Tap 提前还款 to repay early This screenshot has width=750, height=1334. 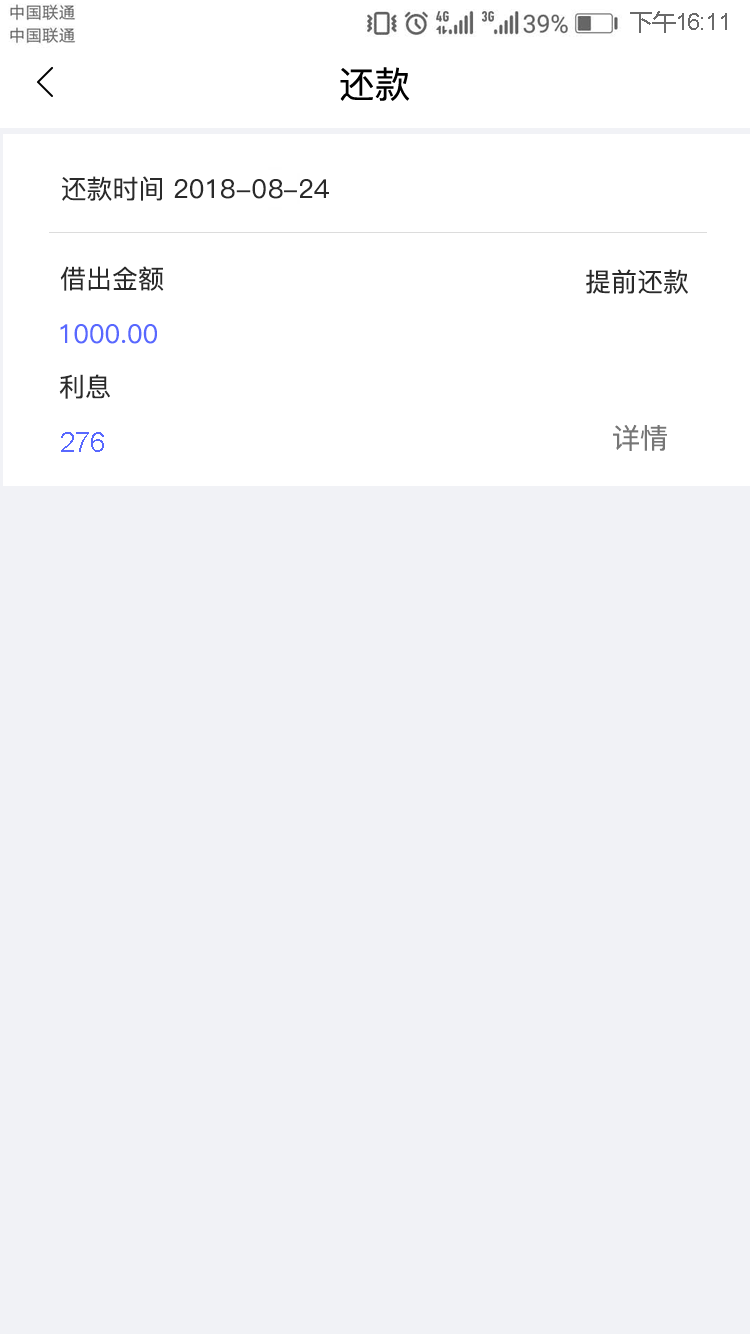pyautogui.click(x=637, y=282)
